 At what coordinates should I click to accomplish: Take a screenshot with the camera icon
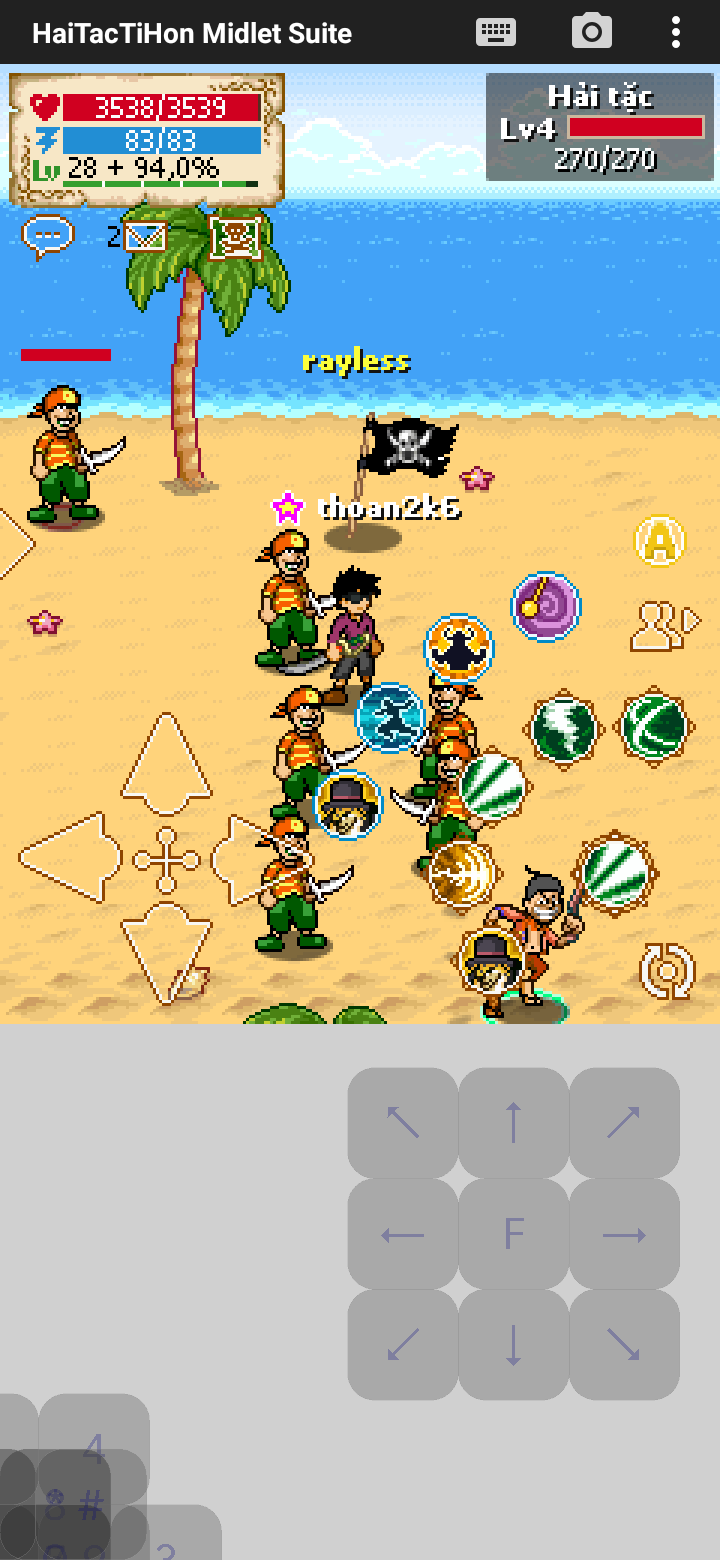pyautogui.click(x=592, y=32)
